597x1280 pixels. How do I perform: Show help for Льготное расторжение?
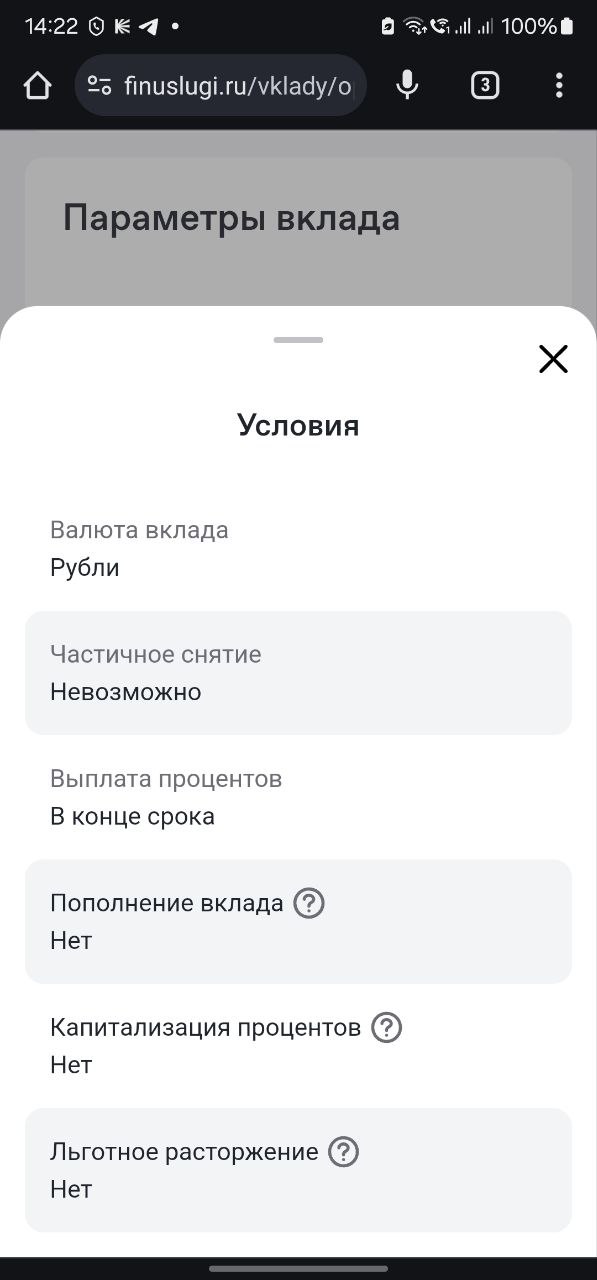343,1152
